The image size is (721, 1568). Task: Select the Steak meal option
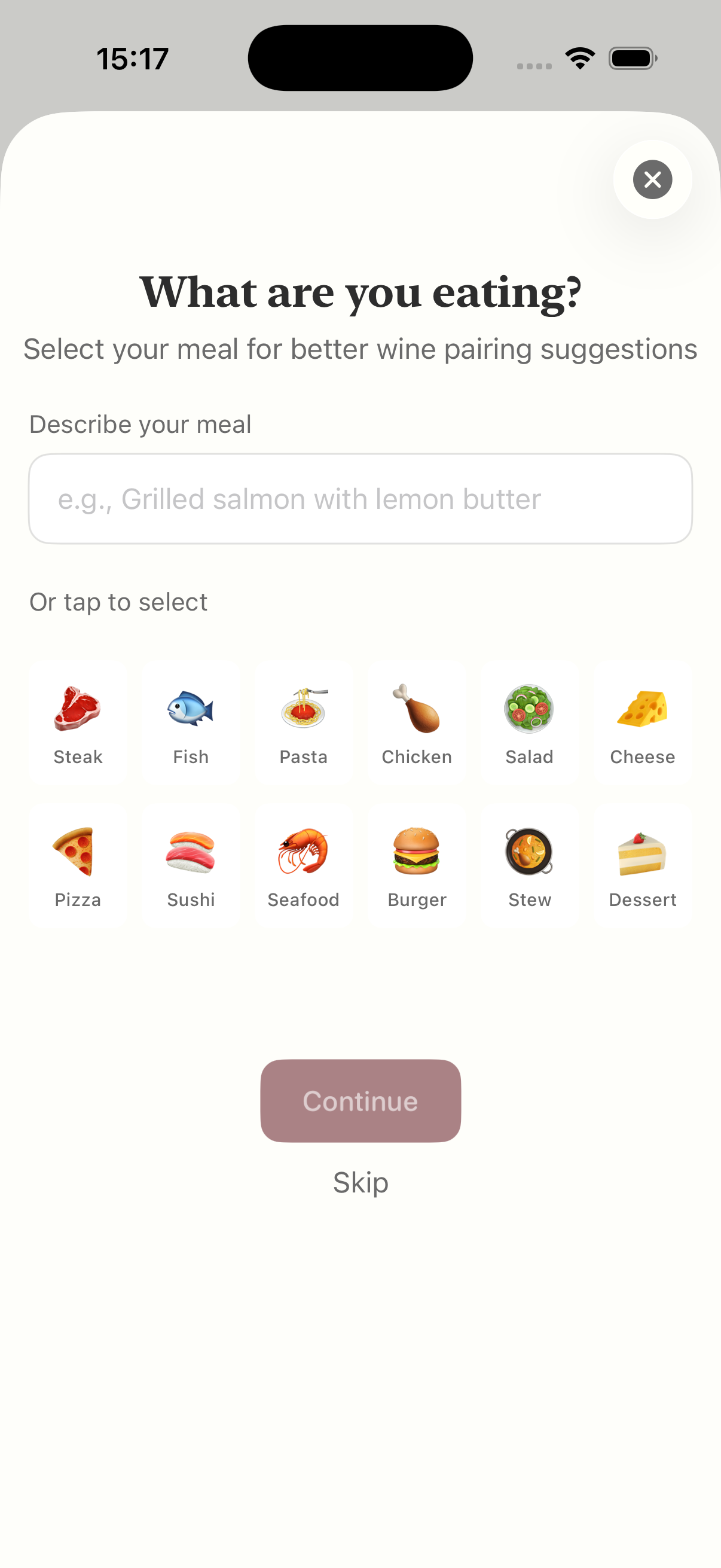click(x=78, y=723)
